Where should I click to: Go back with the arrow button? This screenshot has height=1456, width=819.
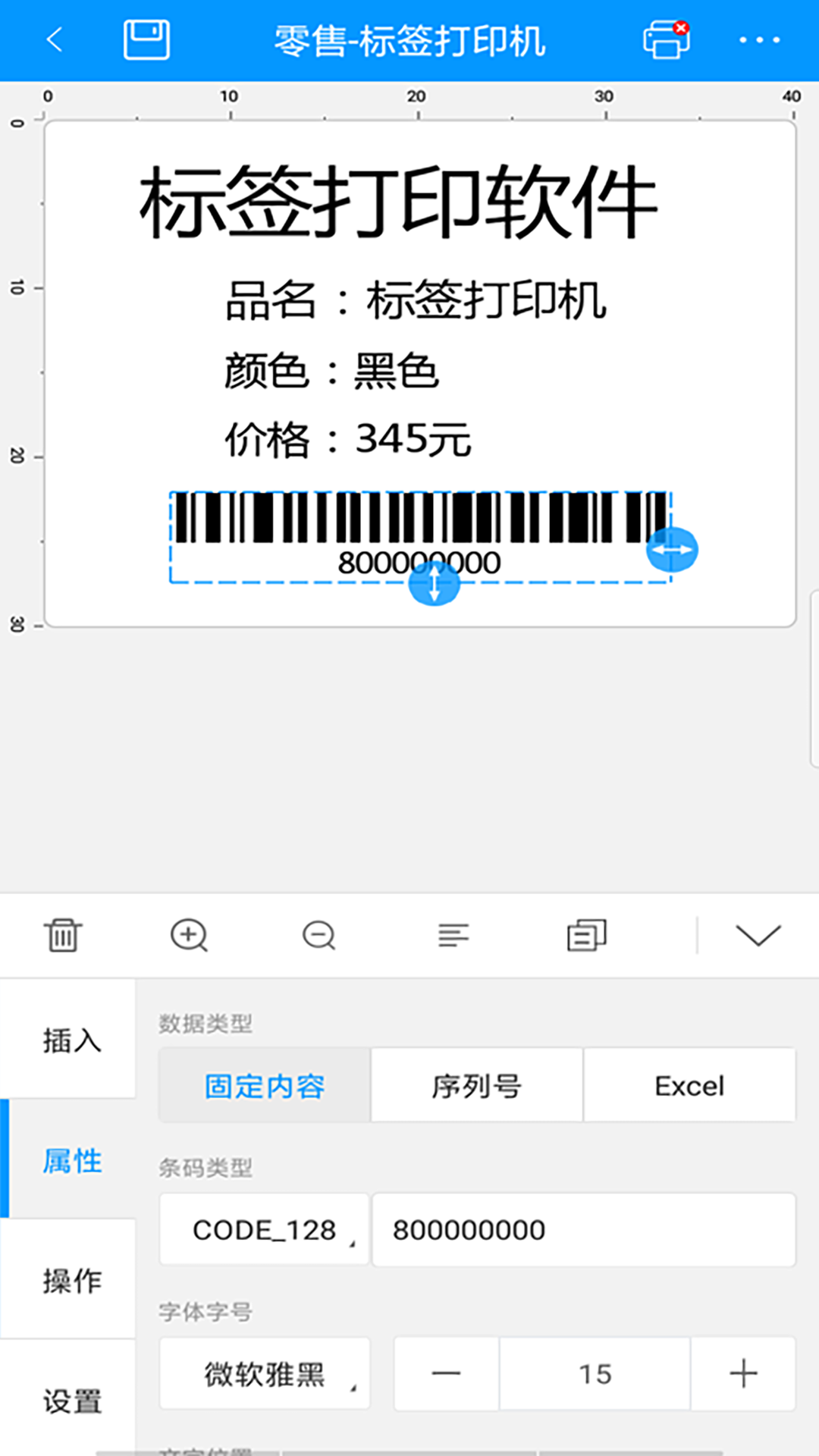click(53, 41)
